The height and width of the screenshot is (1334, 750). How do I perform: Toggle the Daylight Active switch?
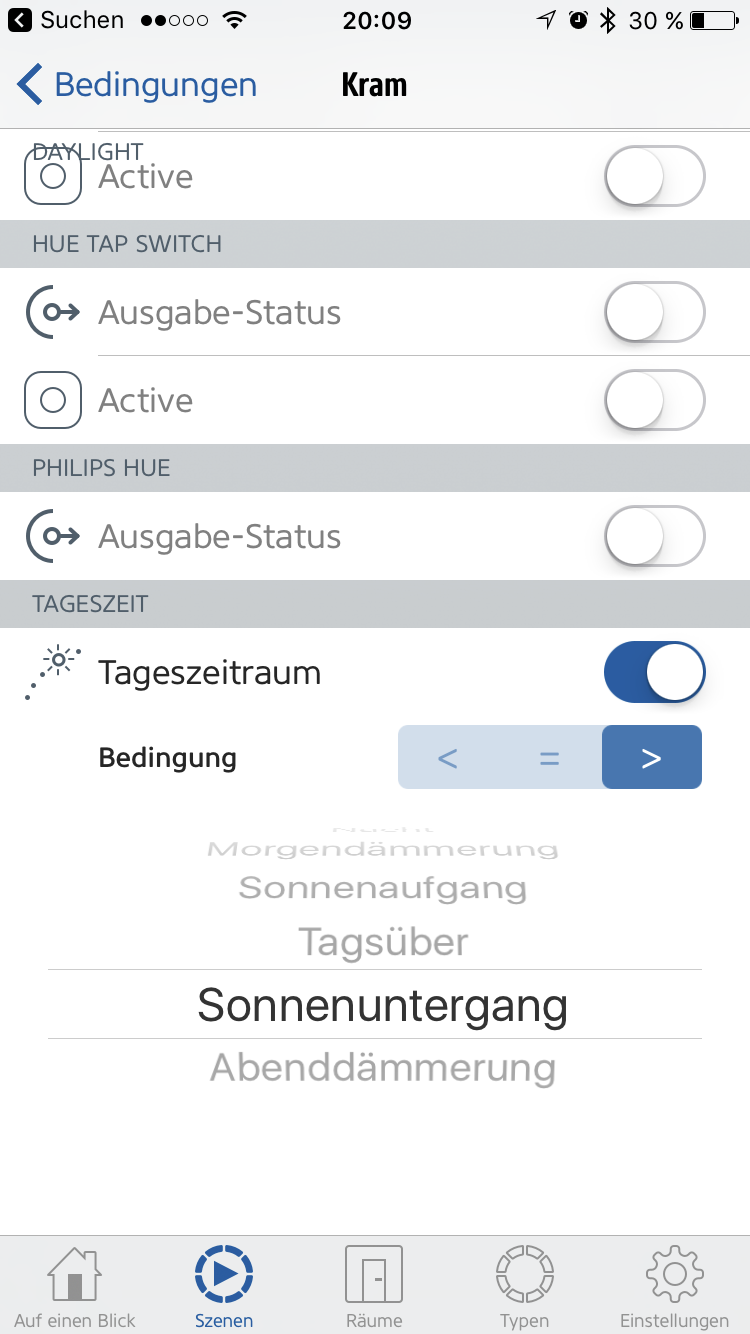tap(655, 177)
